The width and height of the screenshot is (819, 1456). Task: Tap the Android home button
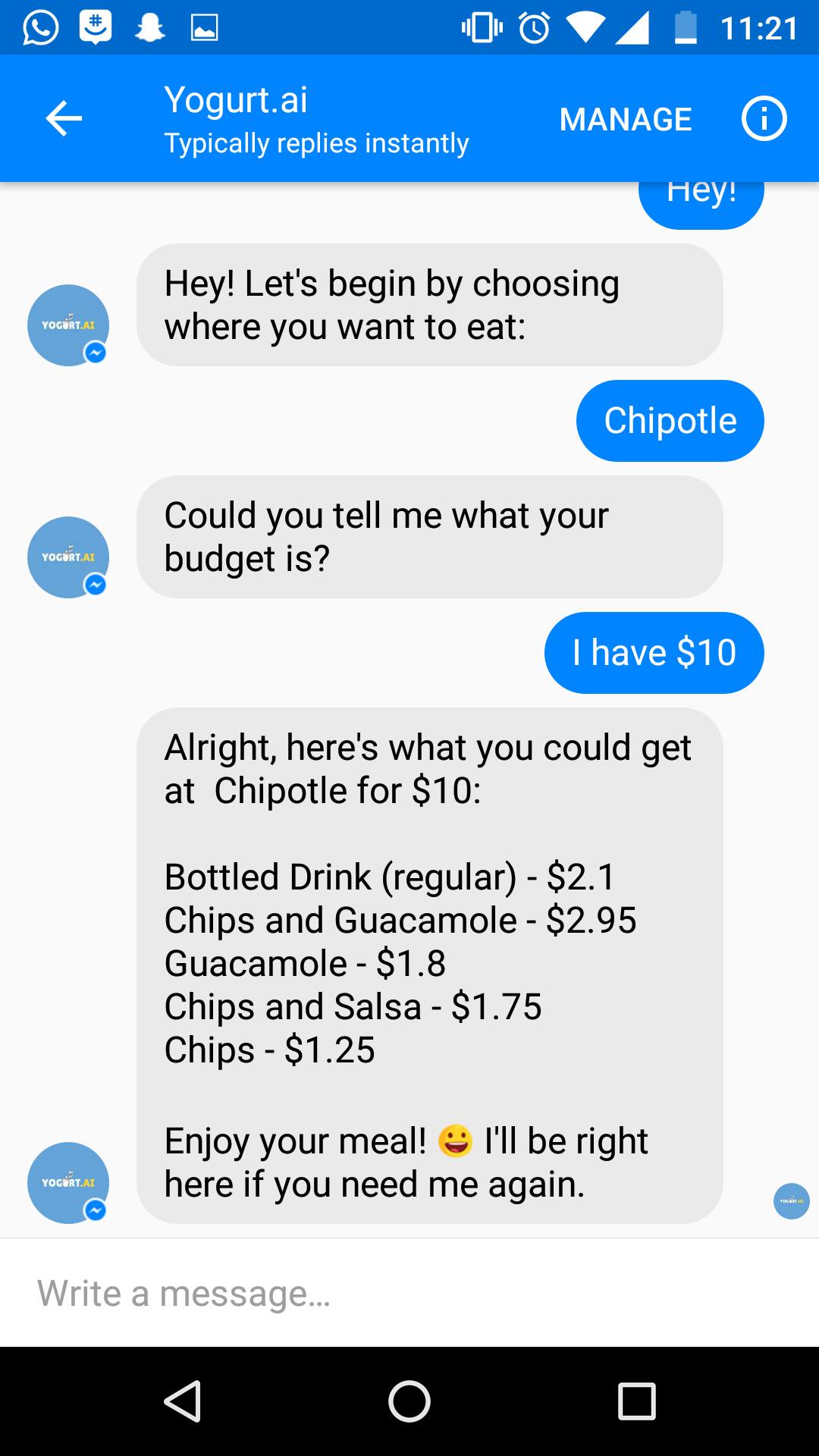click(409, 1401)
